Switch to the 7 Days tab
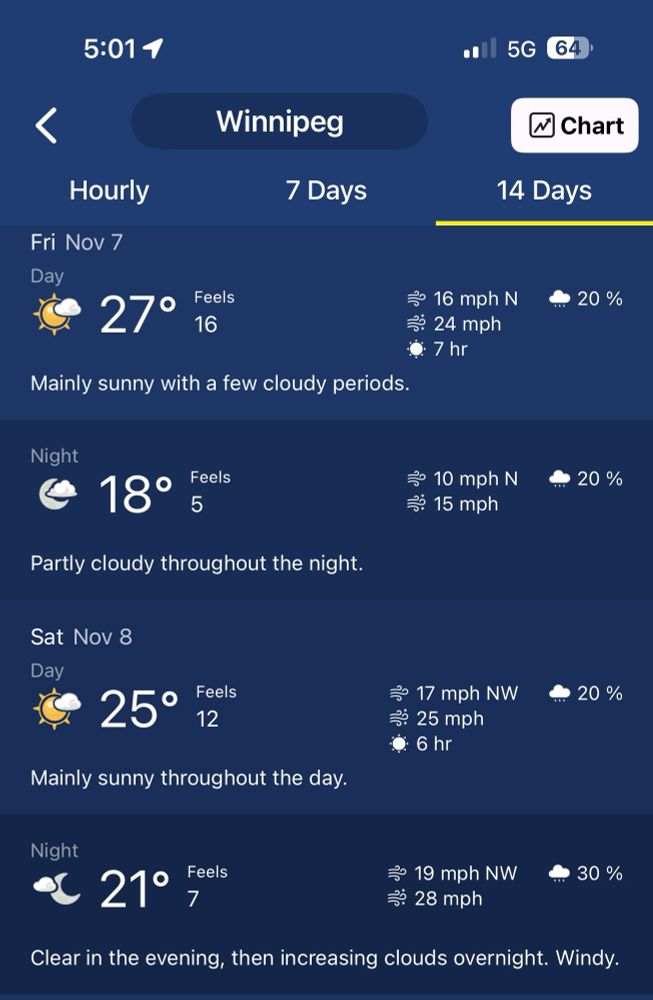Screen dimensions: 653x1000 (326, 190)
